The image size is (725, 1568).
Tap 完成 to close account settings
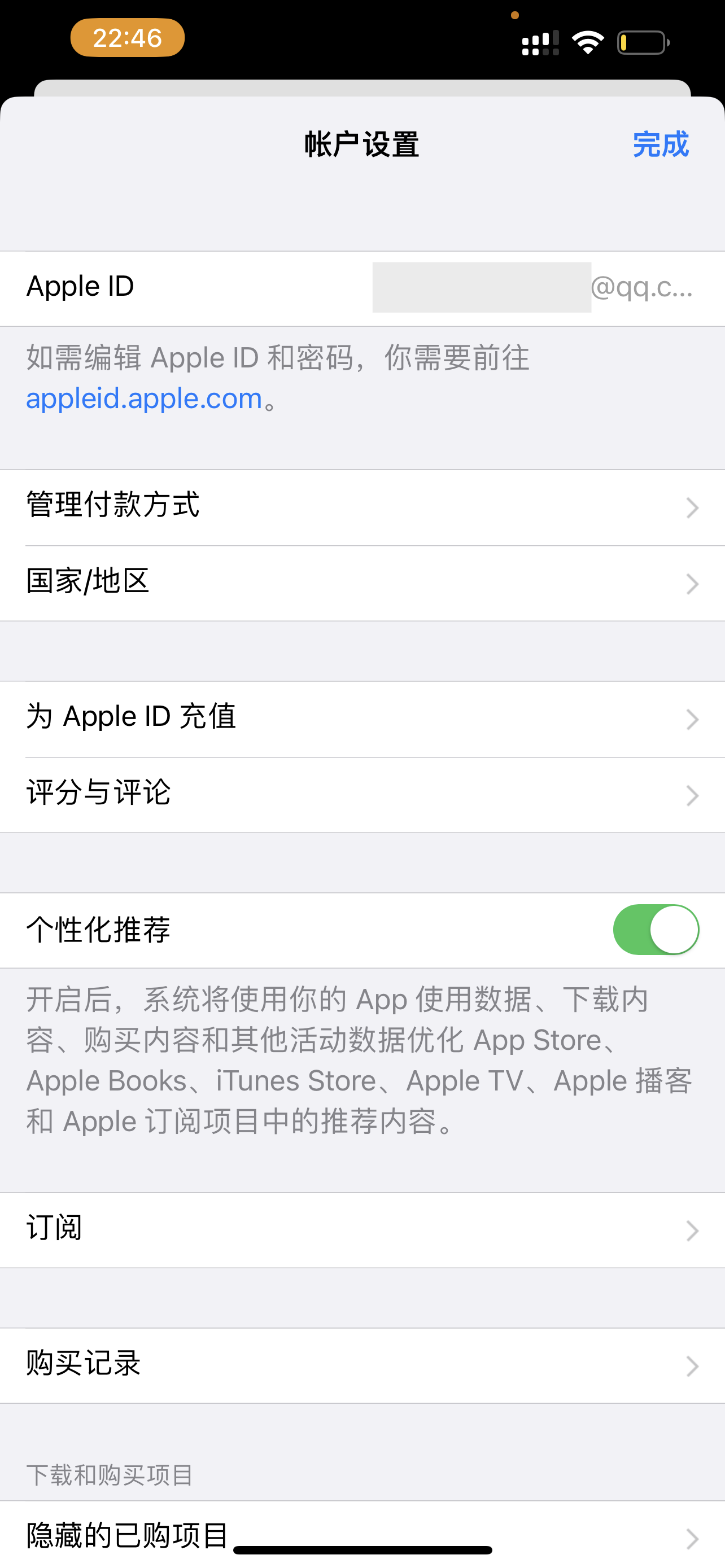click(x=660, y=145)
